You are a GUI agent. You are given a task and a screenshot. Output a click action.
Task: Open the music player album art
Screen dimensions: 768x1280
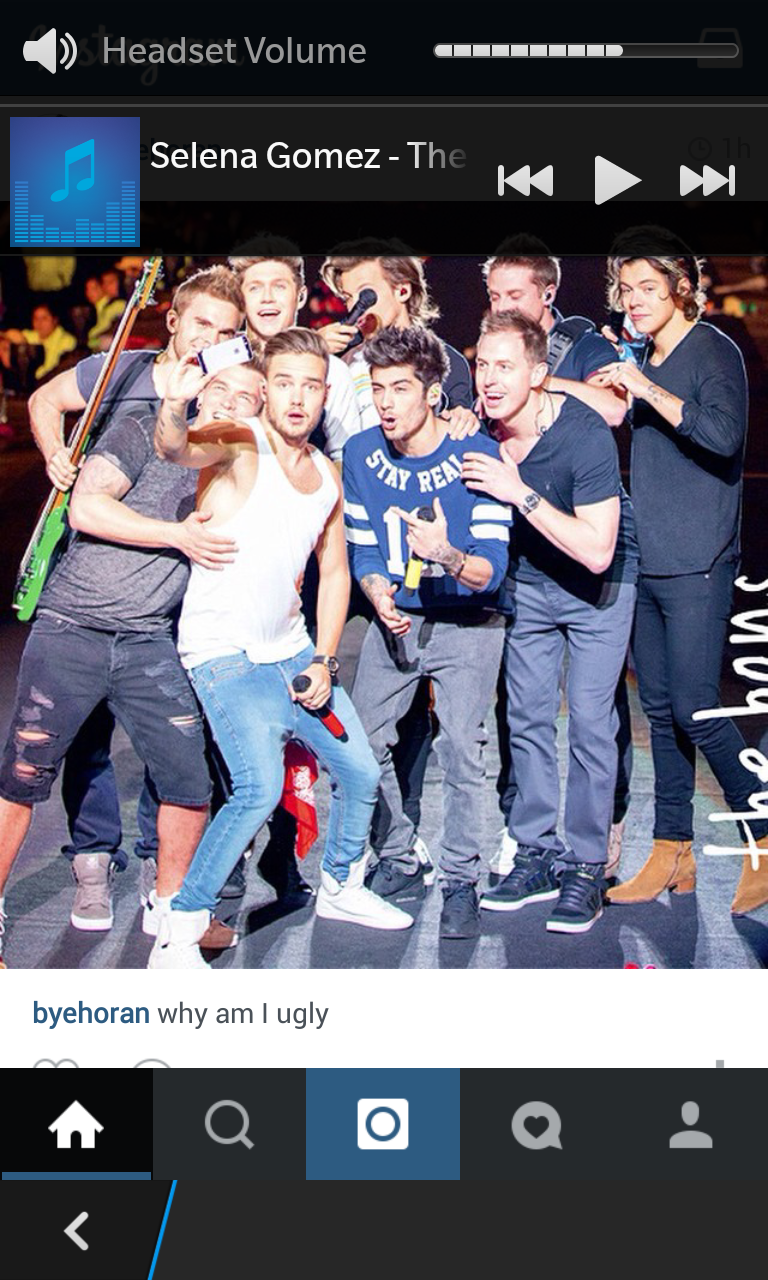(75, 182)
